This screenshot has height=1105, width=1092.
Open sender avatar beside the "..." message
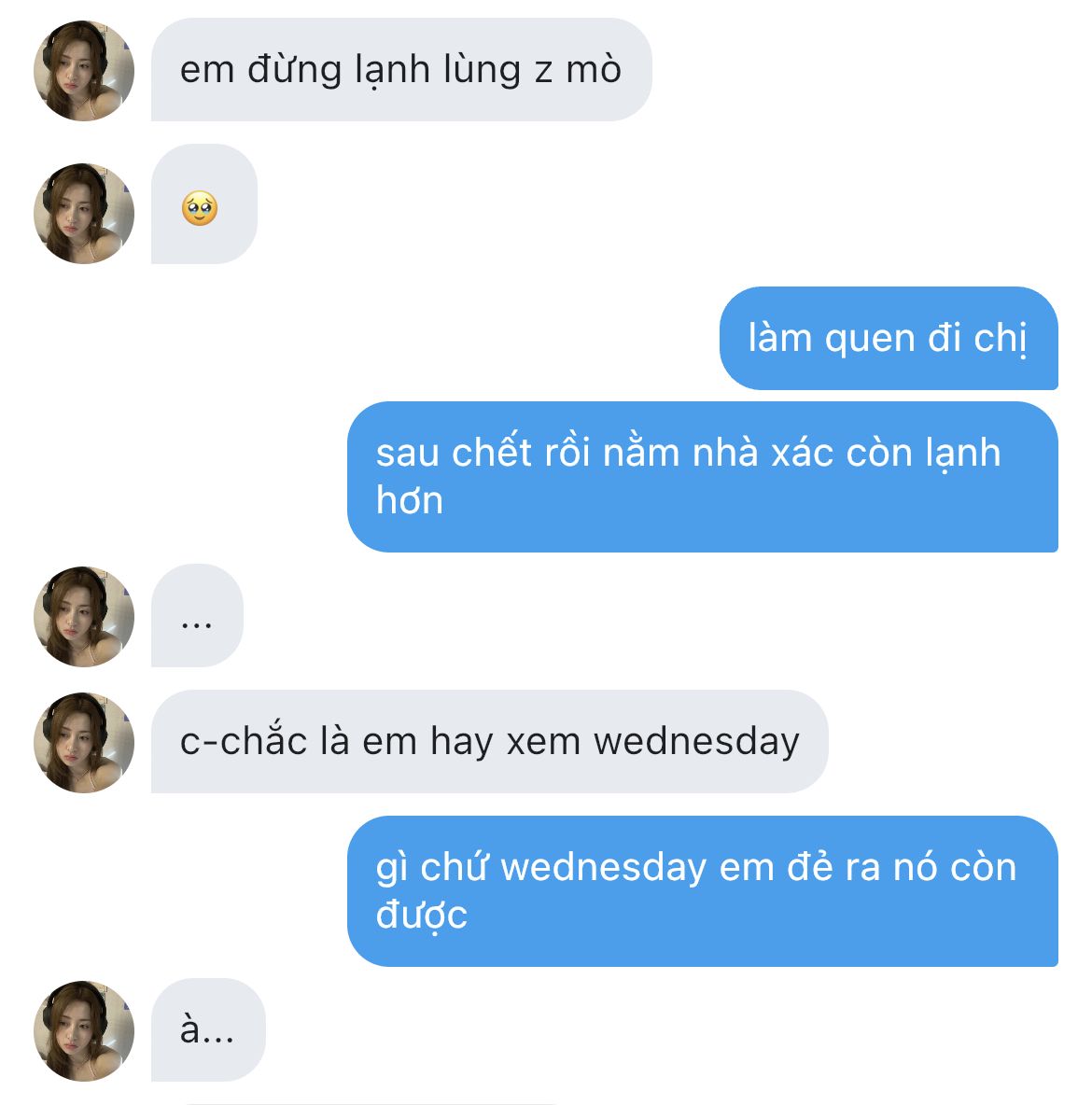tap(84, 617)
